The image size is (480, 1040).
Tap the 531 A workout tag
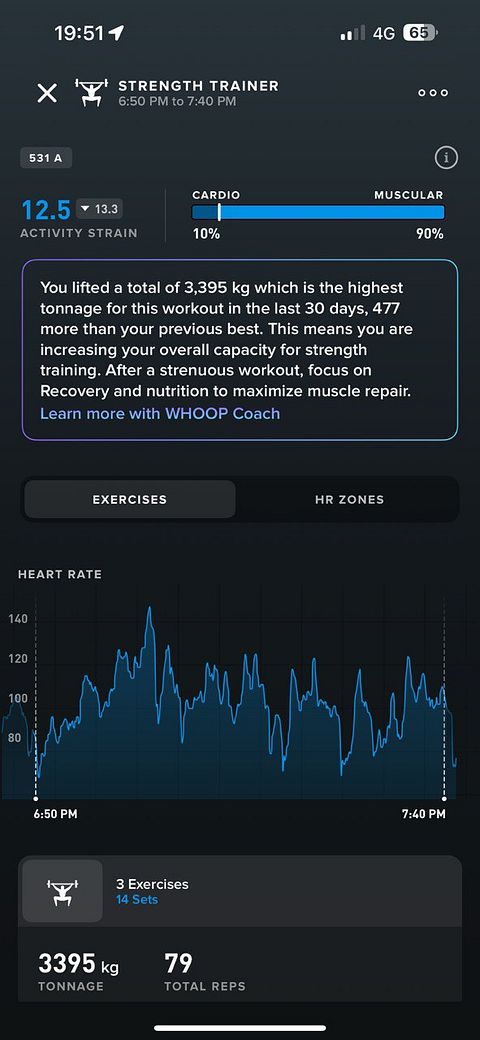[x=46, y=159]
